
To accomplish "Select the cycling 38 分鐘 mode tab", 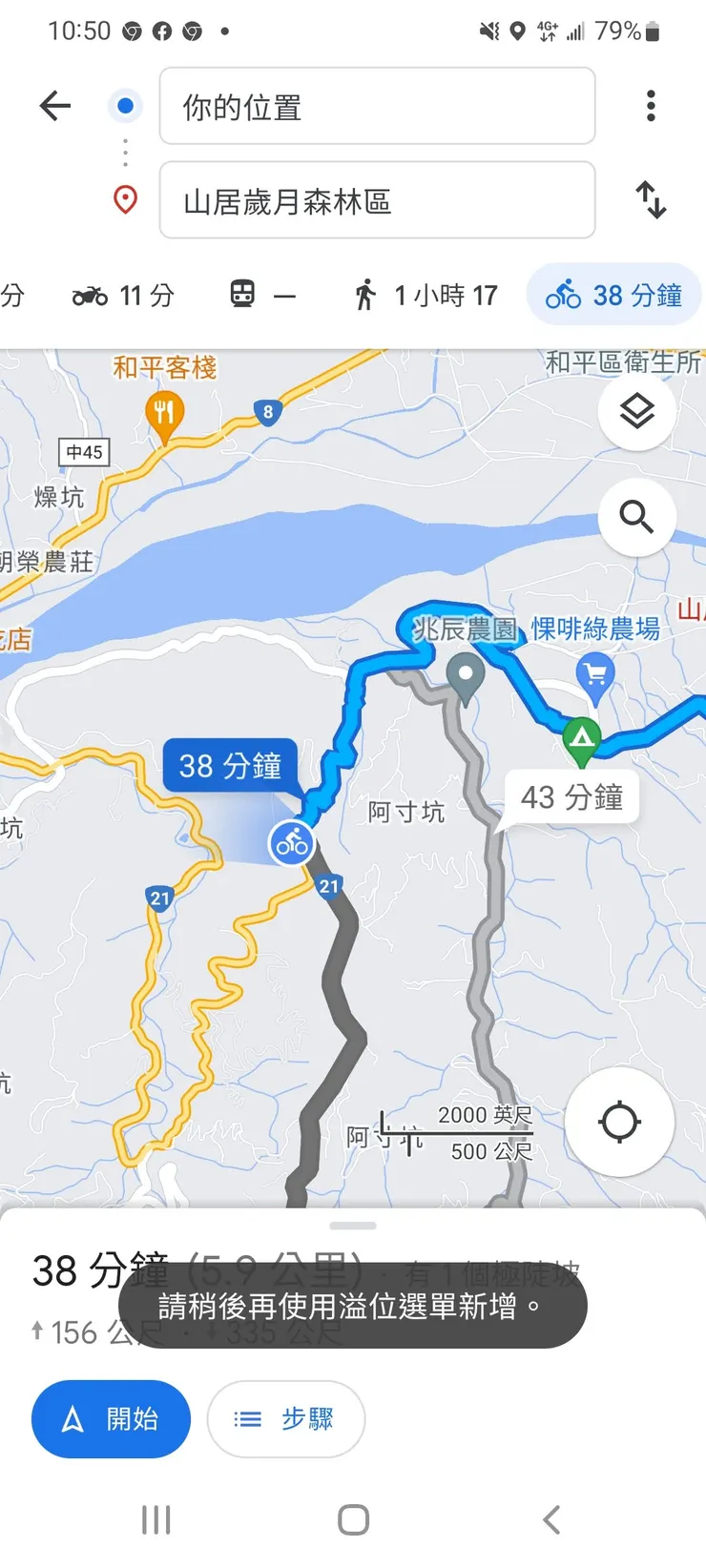I will click(x=613, y=295).
